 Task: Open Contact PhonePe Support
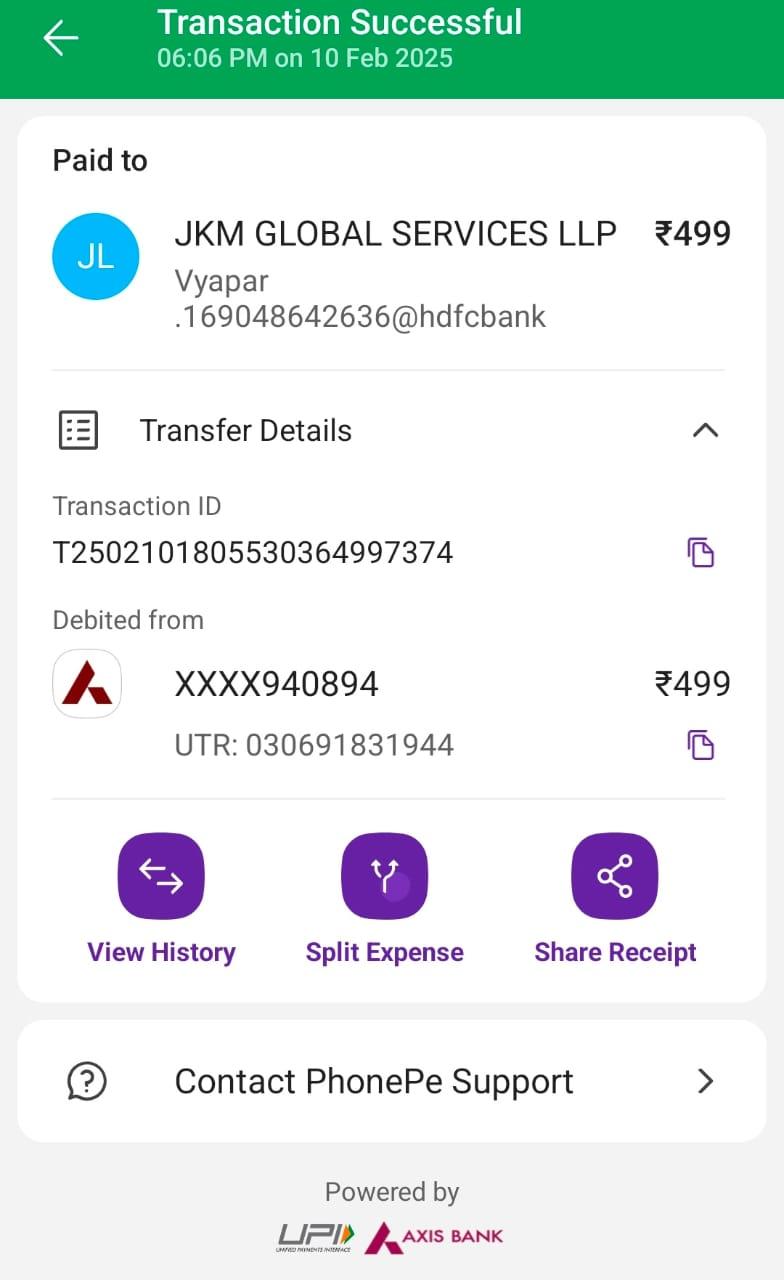click(x=392, y=1081)
